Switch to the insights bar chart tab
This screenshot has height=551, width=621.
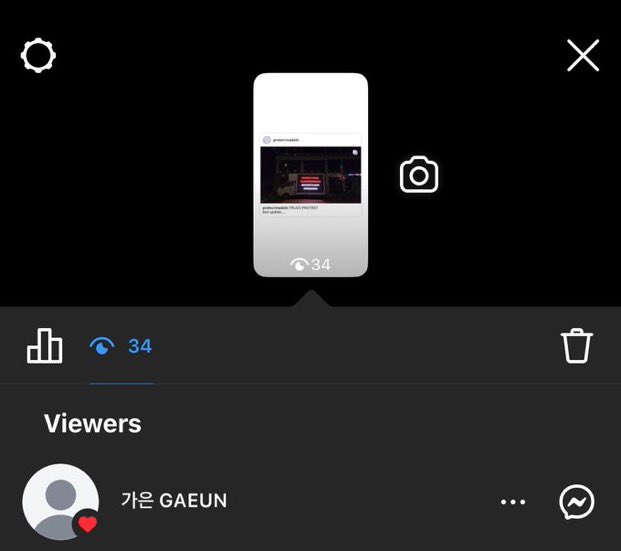44,346
